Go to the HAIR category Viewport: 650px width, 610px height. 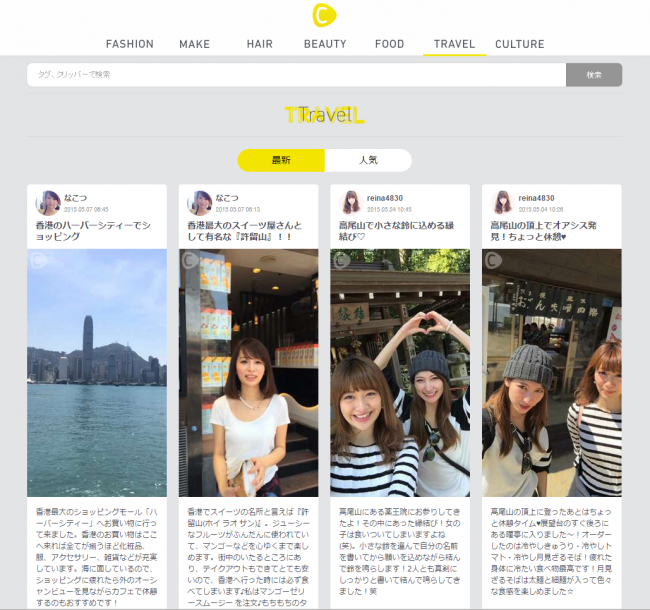coord(259,44)
